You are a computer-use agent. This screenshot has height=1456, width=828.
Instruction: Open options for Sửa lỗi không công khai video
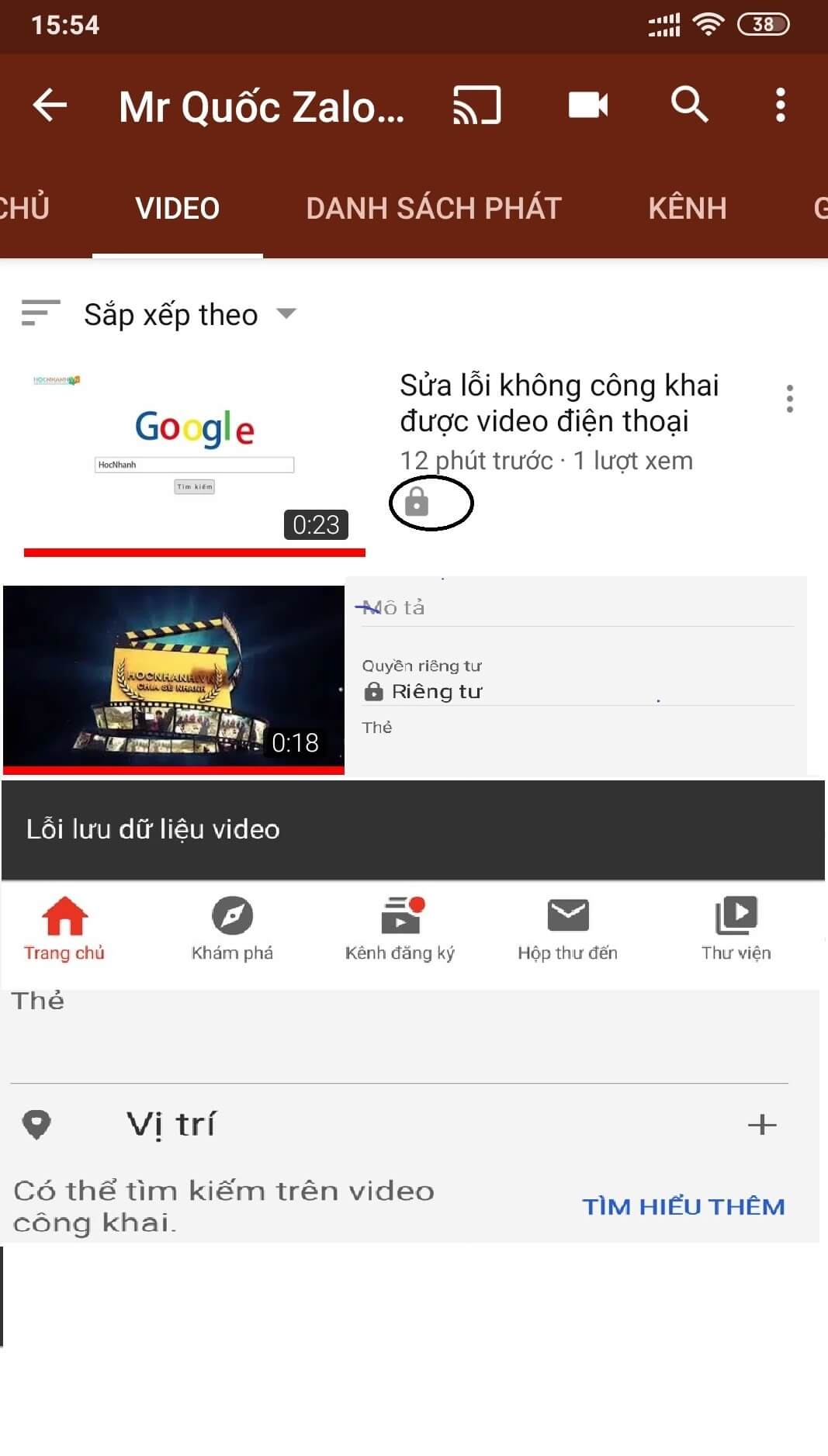point(790,399)
